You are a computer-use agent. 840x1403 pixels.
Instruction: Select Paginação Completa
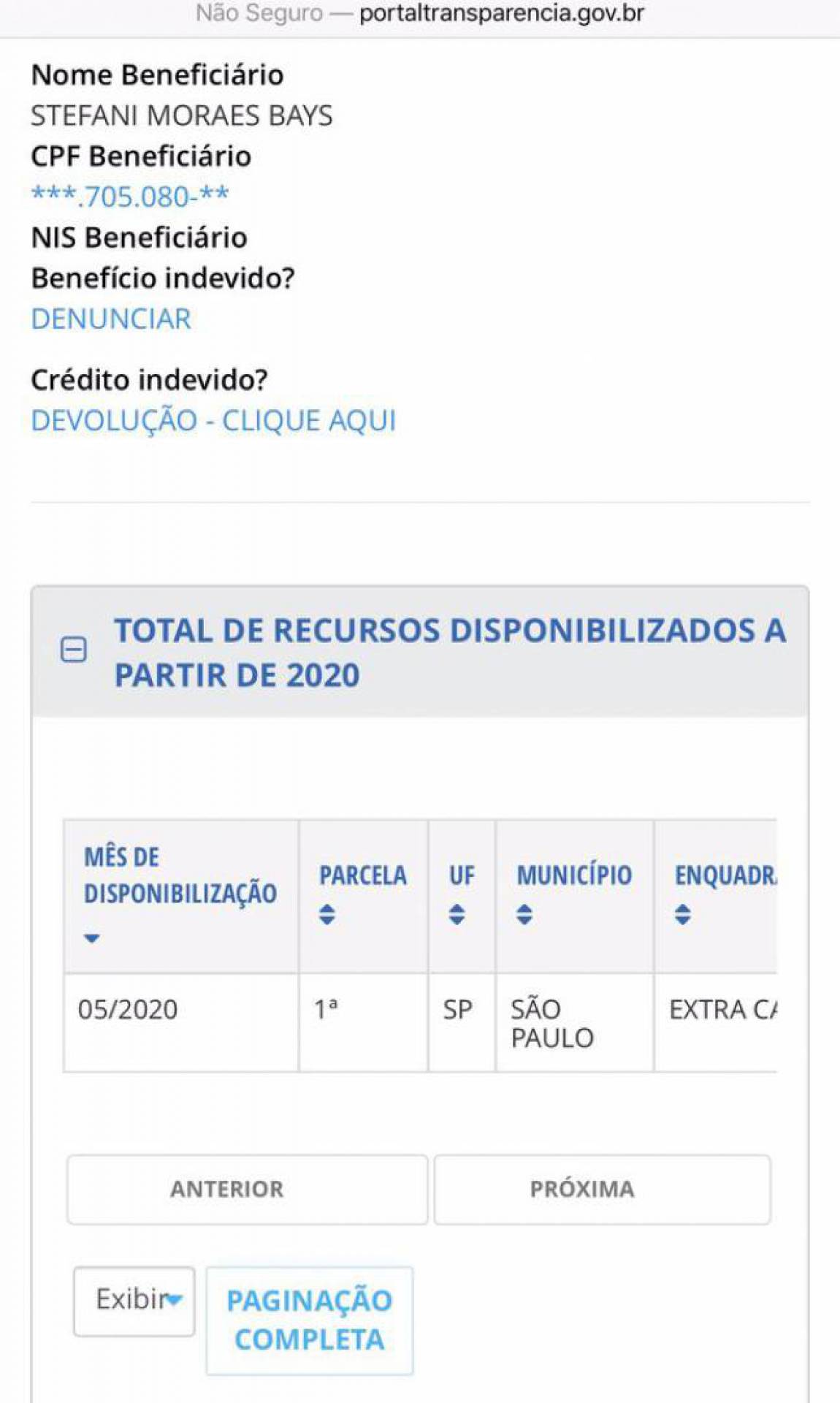point(310,1320)
